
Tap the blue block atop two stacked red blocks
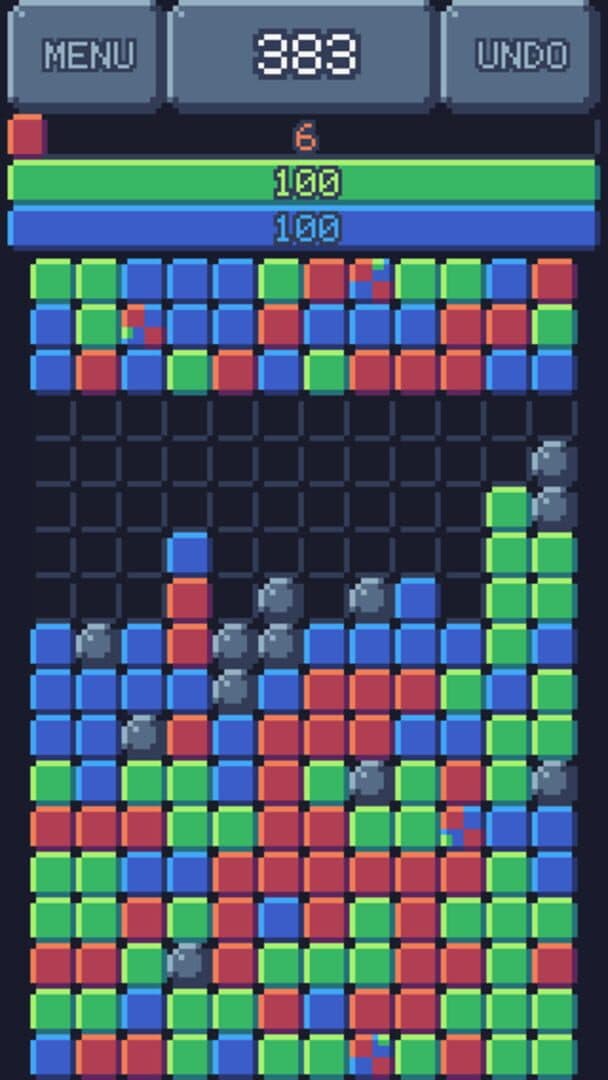click(x=189, y=554)
